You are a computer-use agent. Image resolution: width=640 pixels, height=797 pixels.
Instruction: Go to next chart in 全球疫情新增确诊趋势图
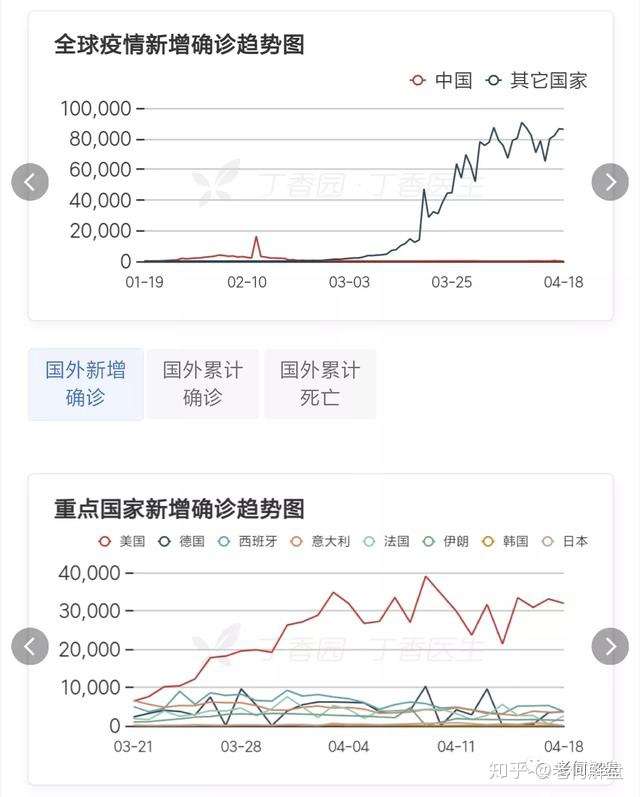[x=610, y=182]
